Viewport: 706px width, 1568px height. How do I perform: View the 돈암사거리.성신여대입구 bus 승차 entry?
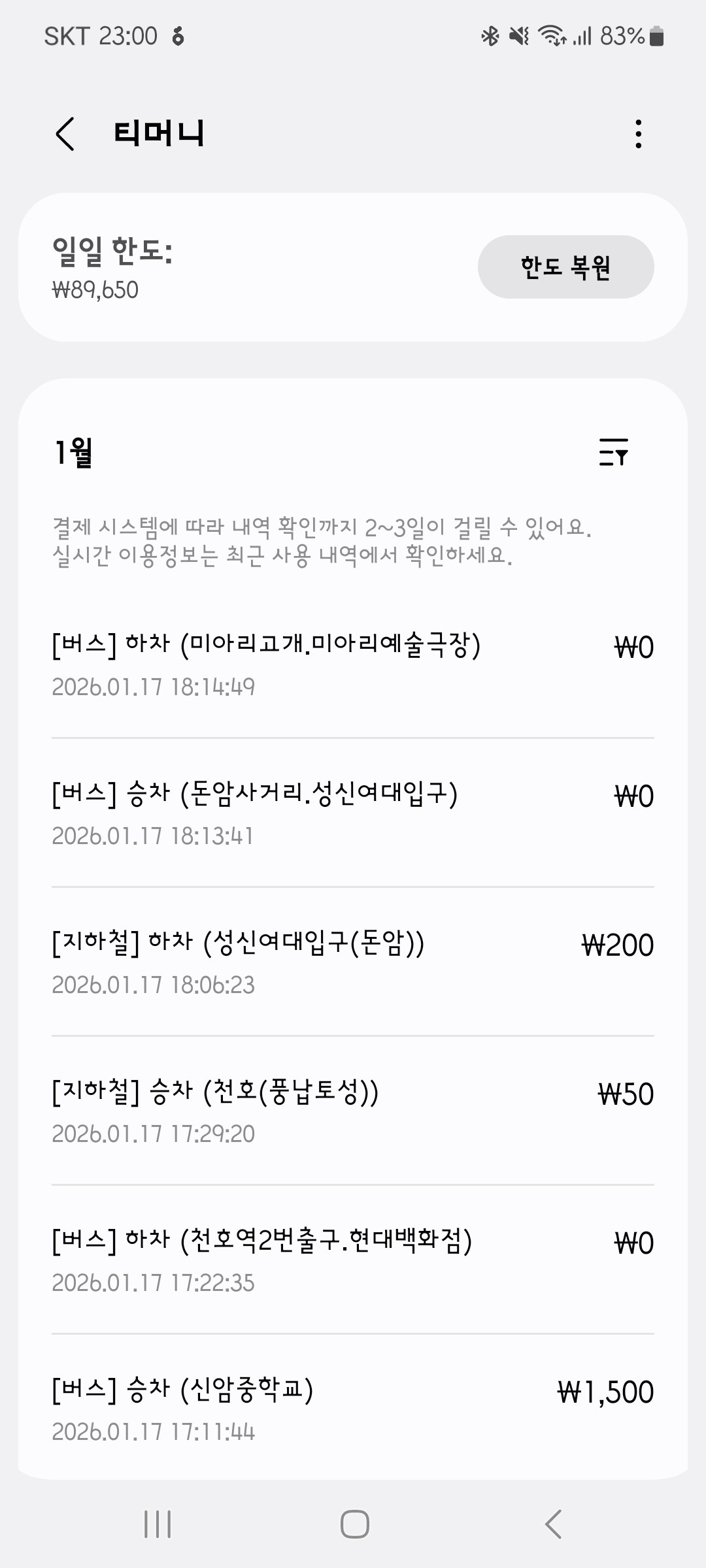pyautogui.click(x=353, y=813)
